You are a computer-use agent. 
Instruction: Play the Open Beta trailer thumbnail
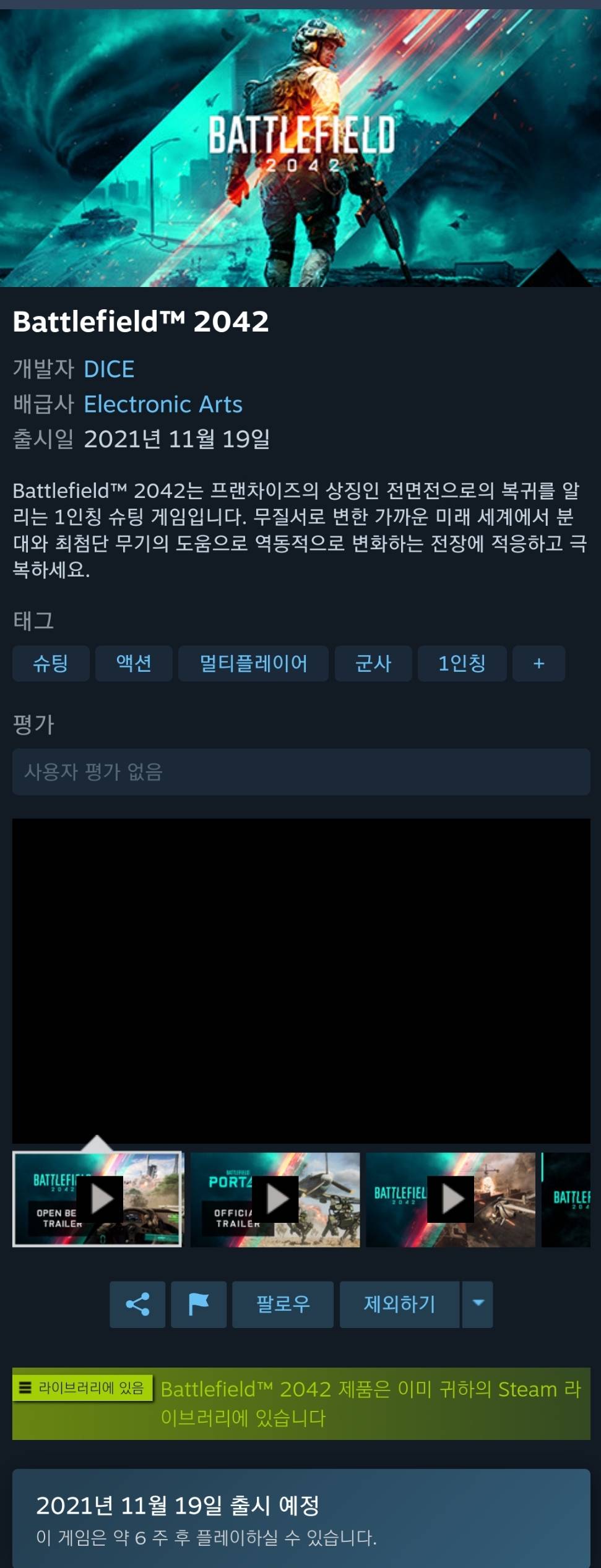[x=98, y=1199]
